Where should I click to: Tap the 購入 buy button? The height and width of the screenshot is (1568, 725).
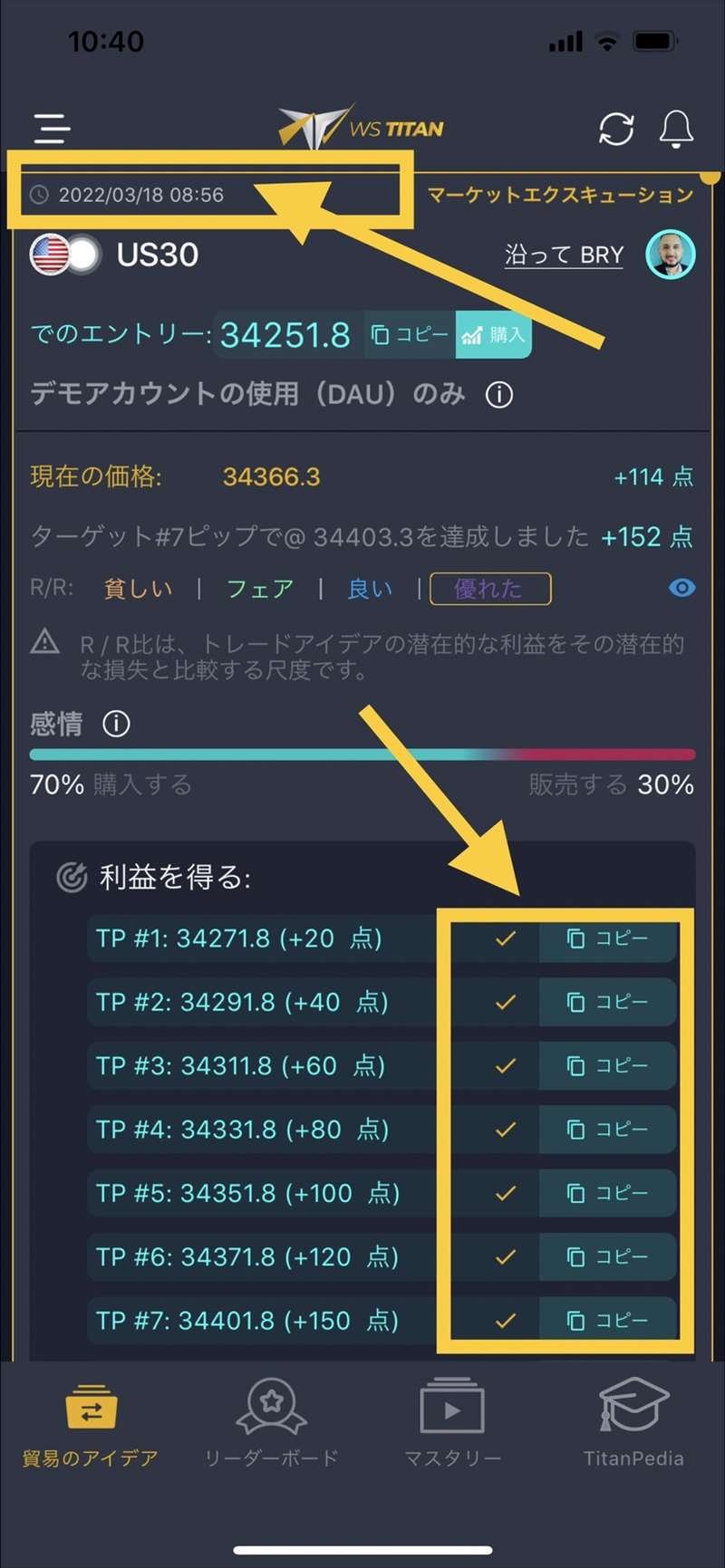tap(494, 335)
